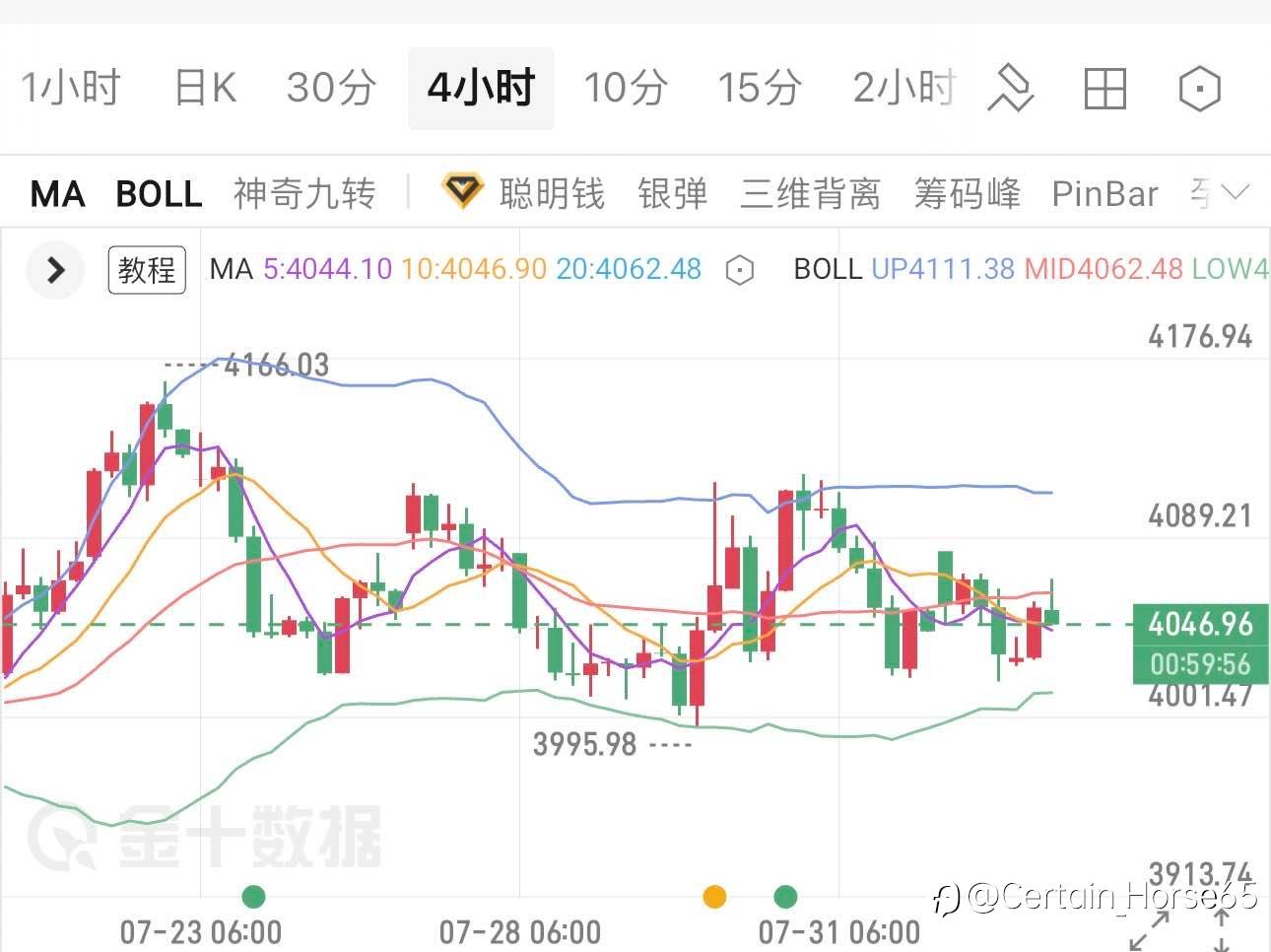The height and width of the screenshot is (952, 1271).
Task: Enable the 聪明钱 indicator
Action: click(522, 192)
